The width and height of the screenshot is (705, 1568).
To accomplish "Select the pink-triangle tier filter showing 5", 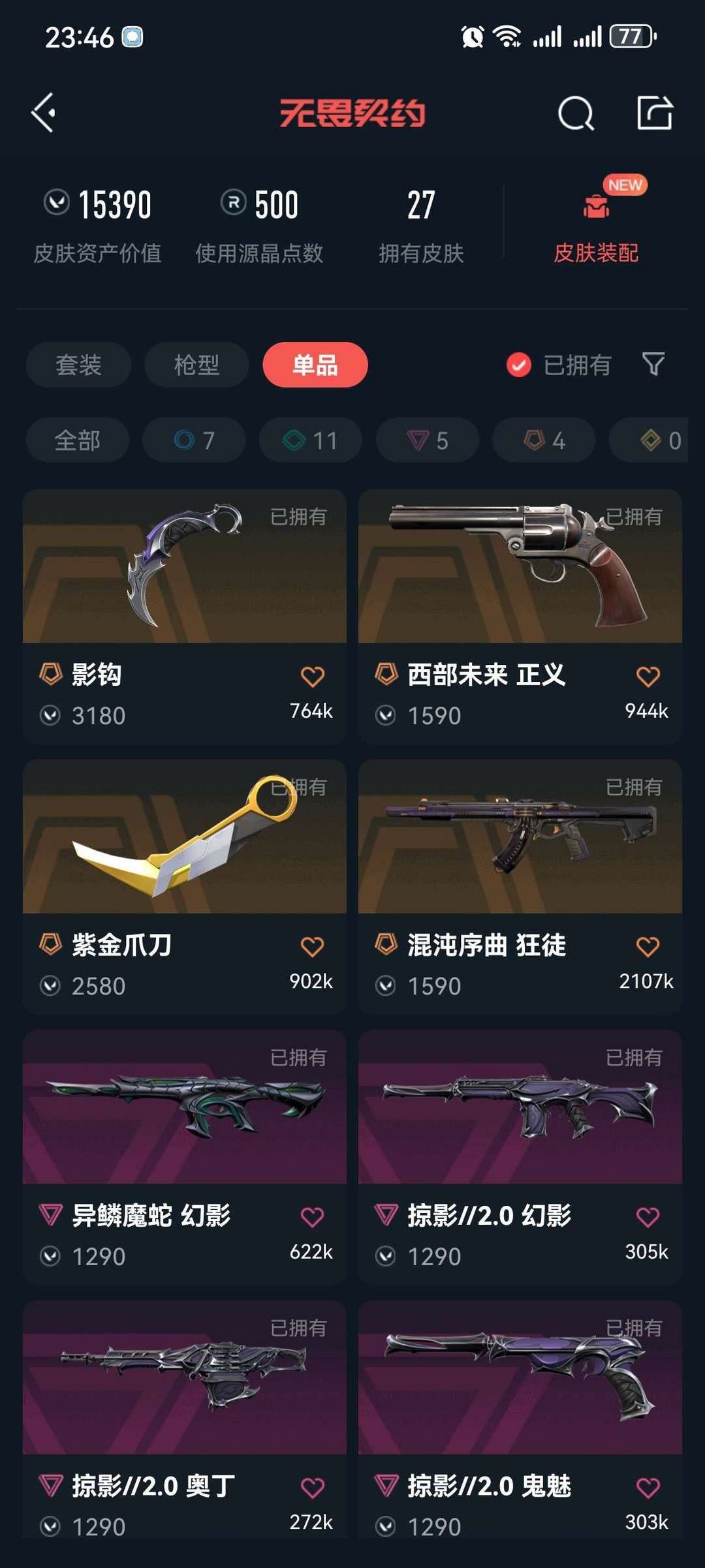I will pyautogui.click(x=427, y=440).
